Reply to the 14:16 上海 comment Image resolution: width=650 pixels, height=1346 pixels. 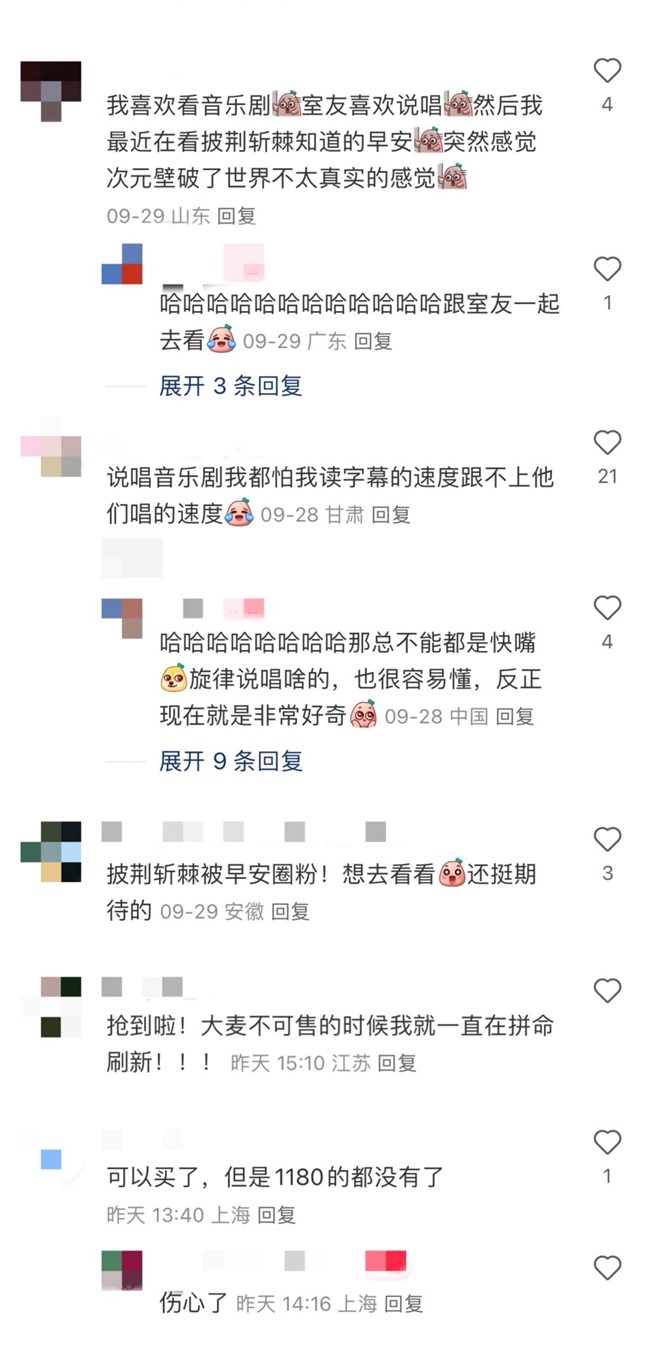coord(404,1303)
